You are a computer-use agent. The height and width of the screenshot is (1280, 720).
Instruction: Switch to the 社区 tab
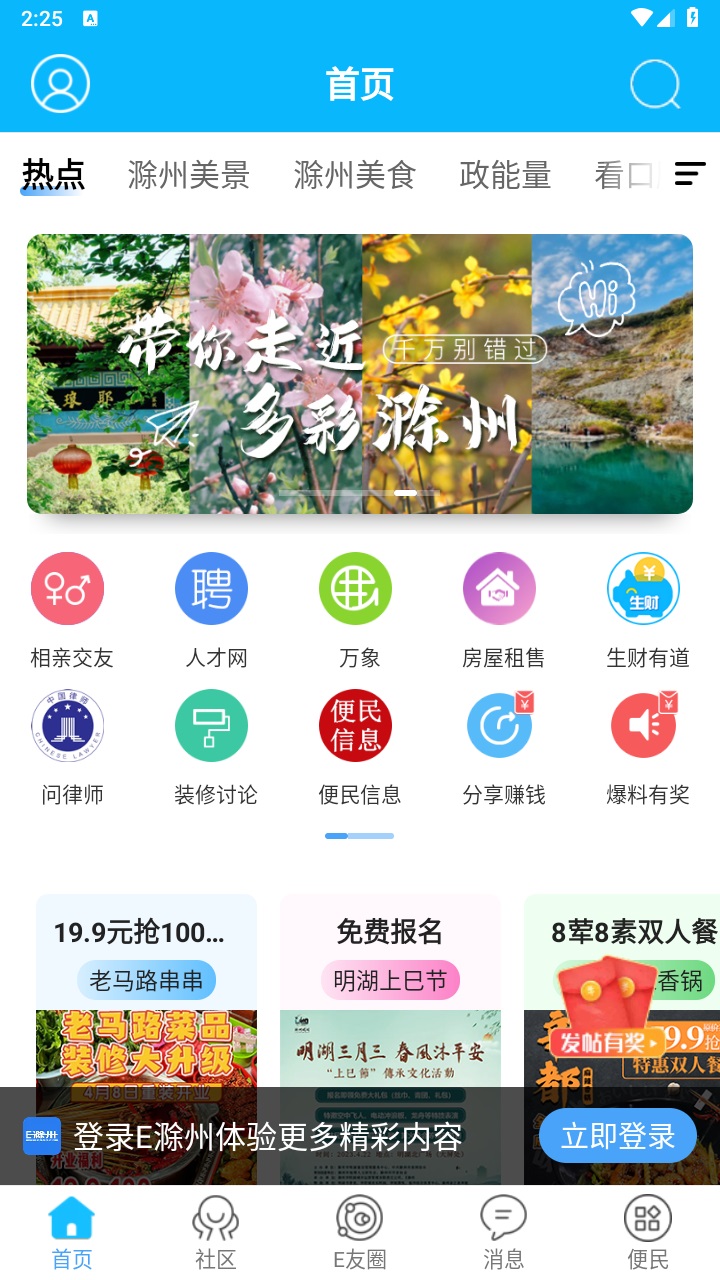(x=215, y=1232)
